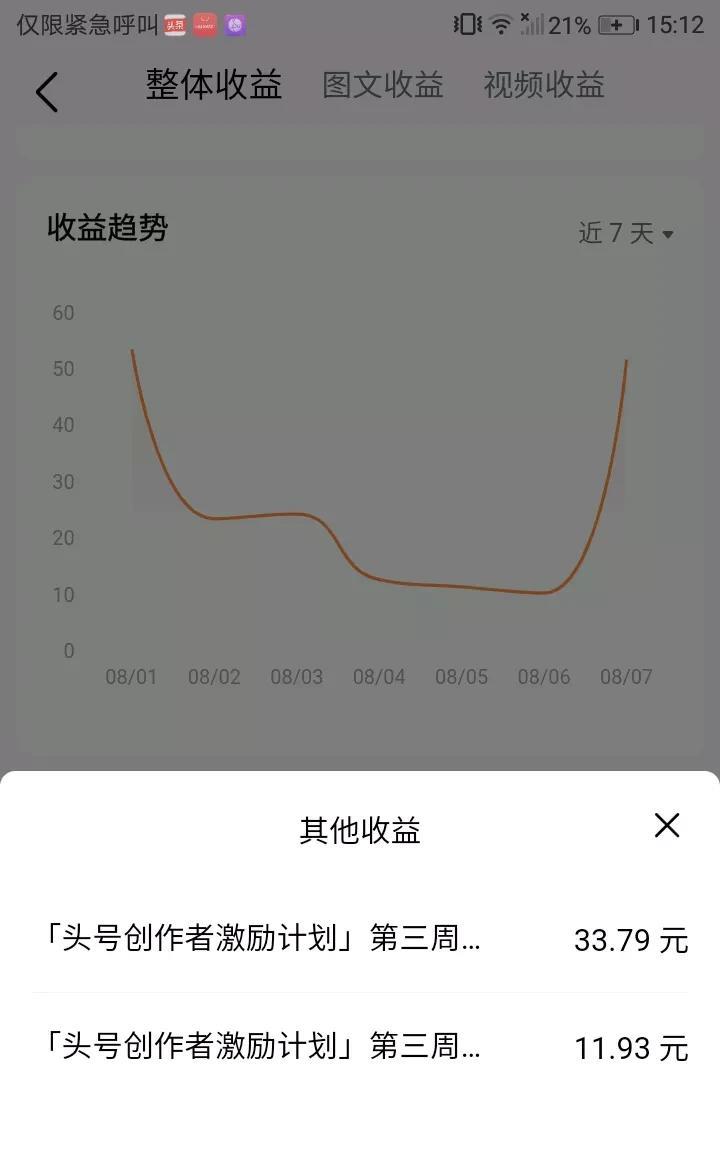
Task: Open the 33.79 元 incentive plan entry
Action: tap(360, 939)
